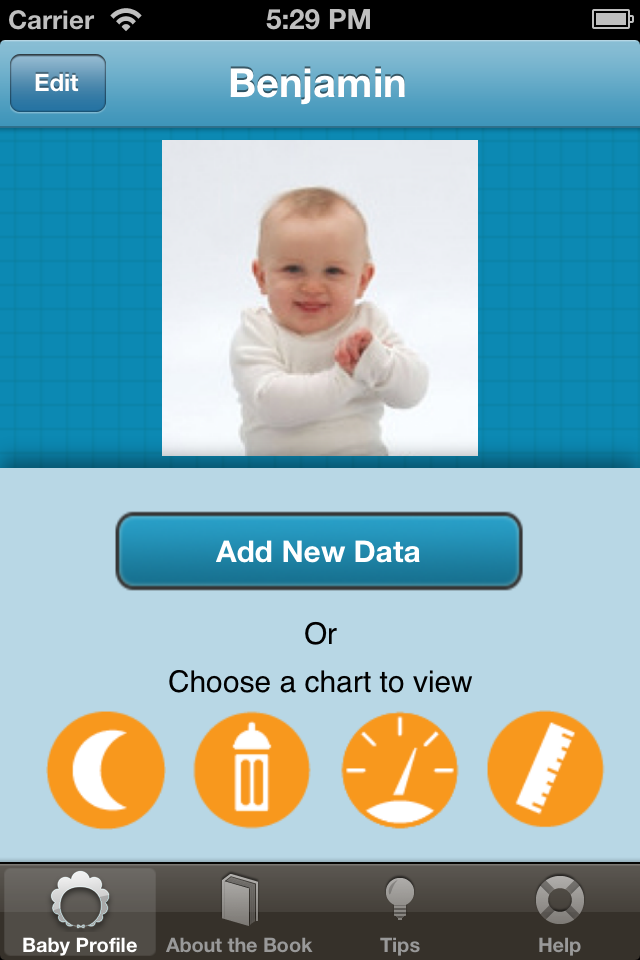Tap the Edit button

click(x=57, y=83)
